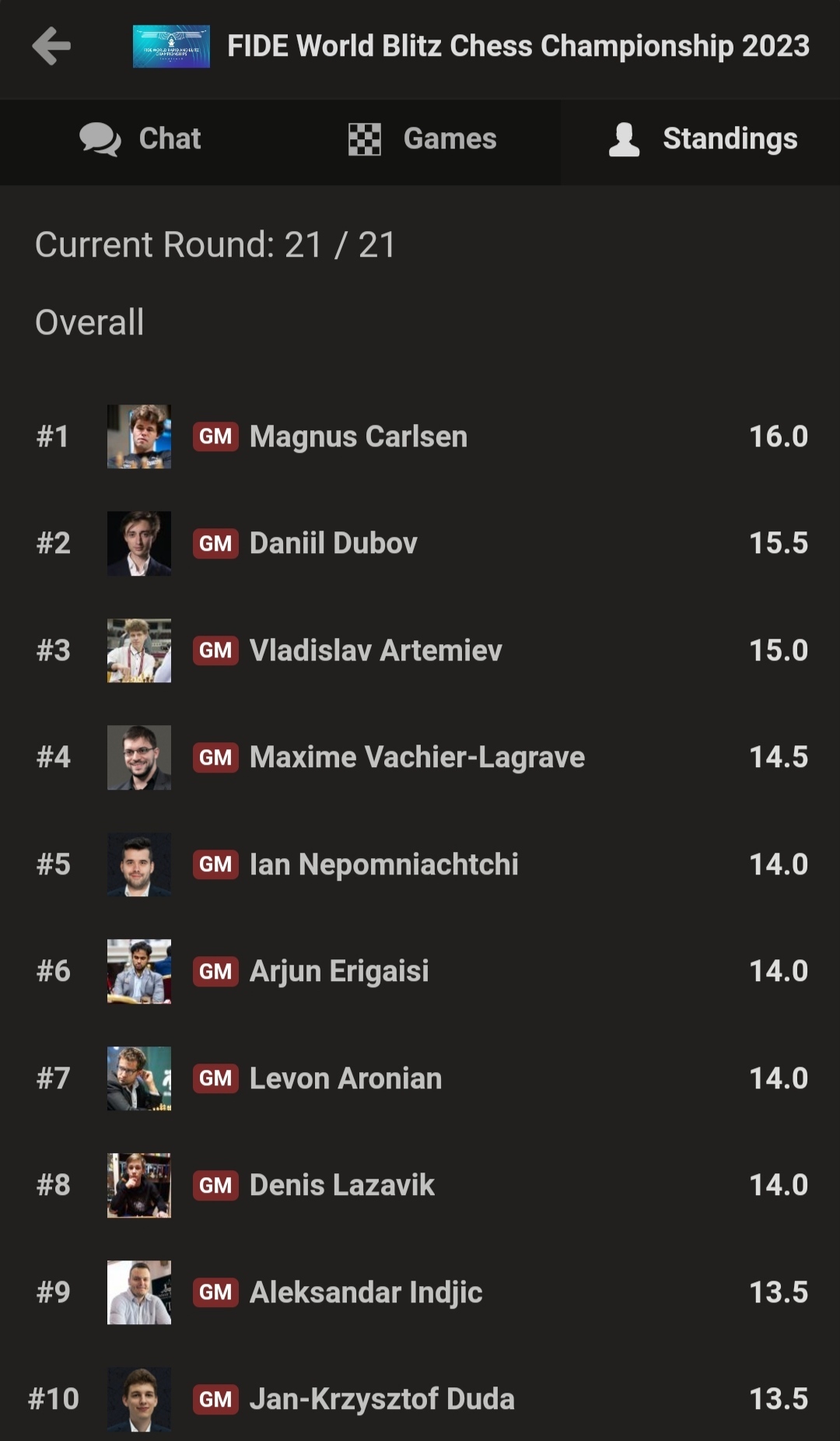Select Jan-Krzysztof Duda's row
840x1441 pixels.
(x=420, y=1399)
